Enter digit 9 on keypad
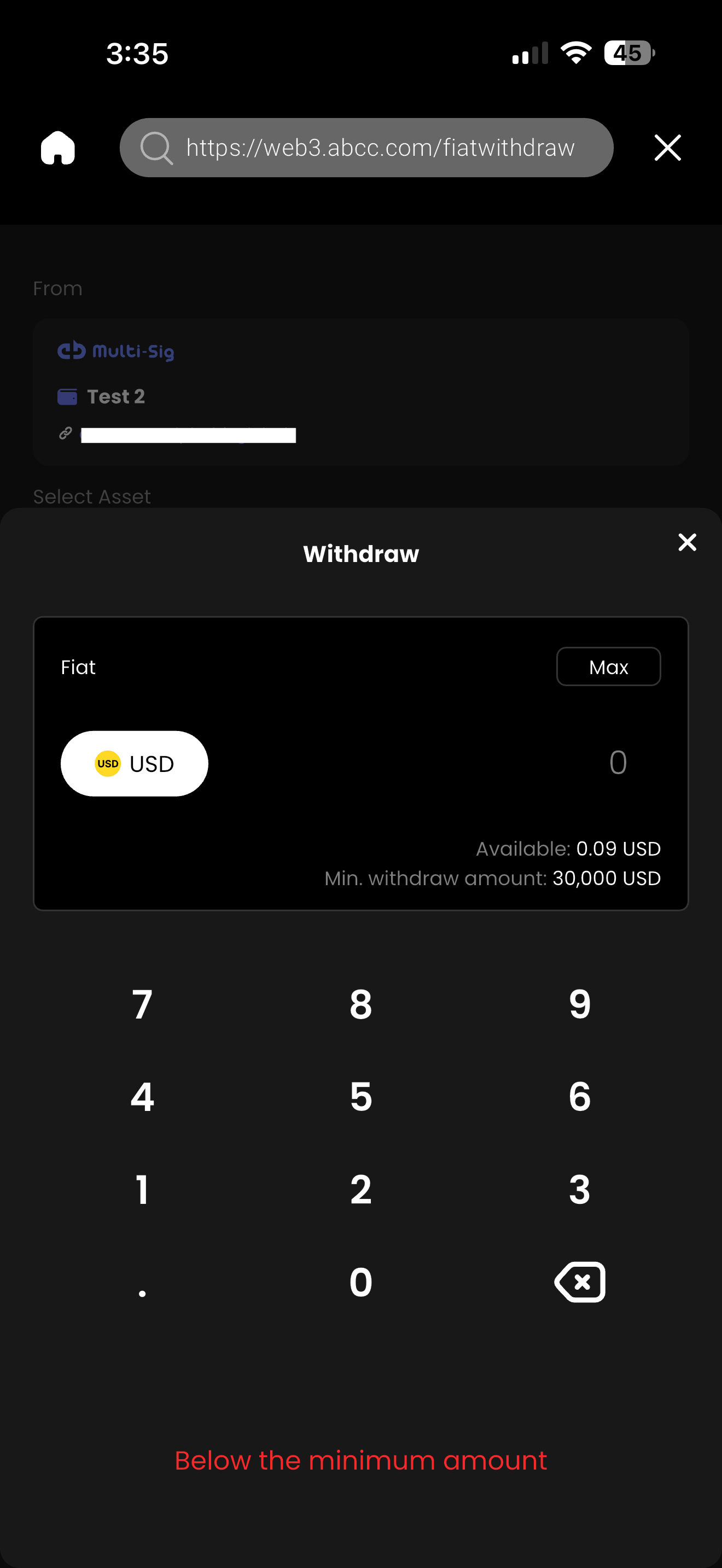 click(580, 1004)
